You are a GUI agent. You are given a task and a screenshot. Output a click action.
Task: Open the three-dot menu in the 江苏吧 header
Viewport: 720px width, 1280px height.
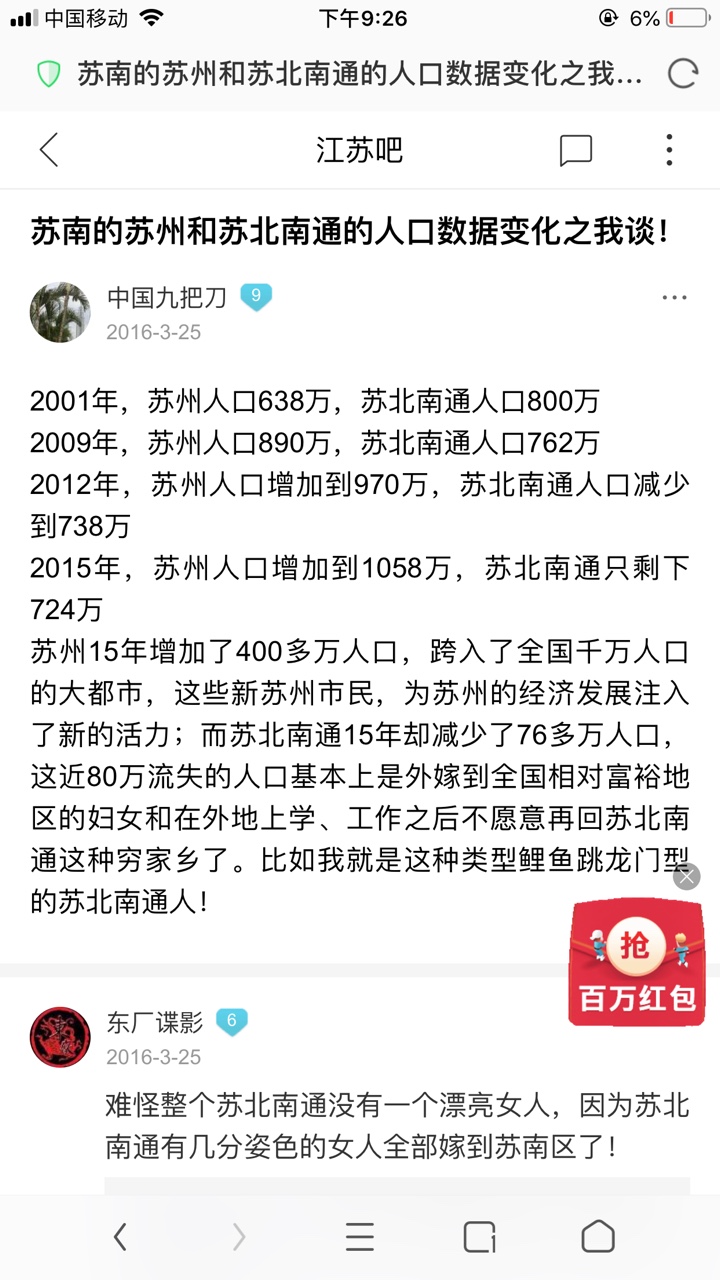click(x=669, y=150)
